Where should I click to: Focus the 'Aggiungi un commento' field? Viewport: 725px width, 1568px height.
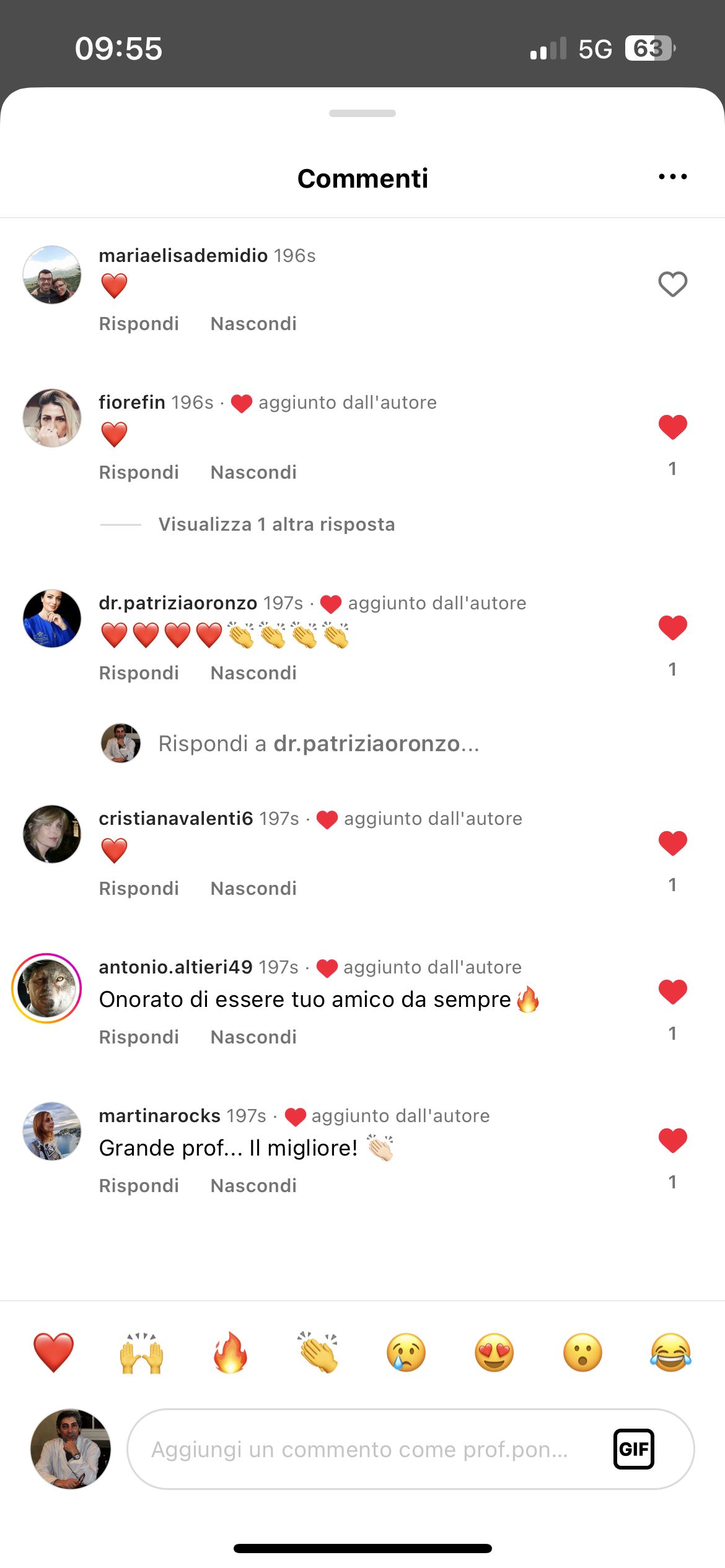[359, 1449]
